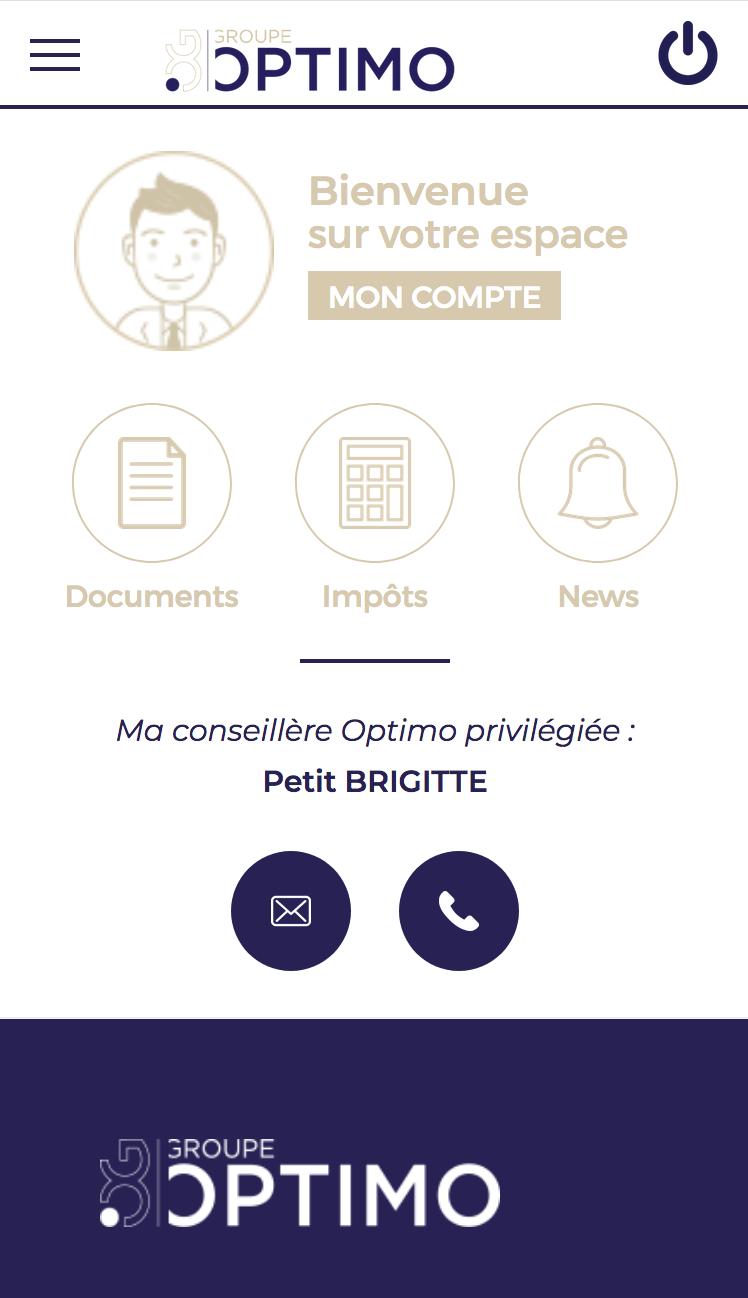Tap the divider line below the icons
Viewport: 748px width, 1298px height.
tap(374, 661)
